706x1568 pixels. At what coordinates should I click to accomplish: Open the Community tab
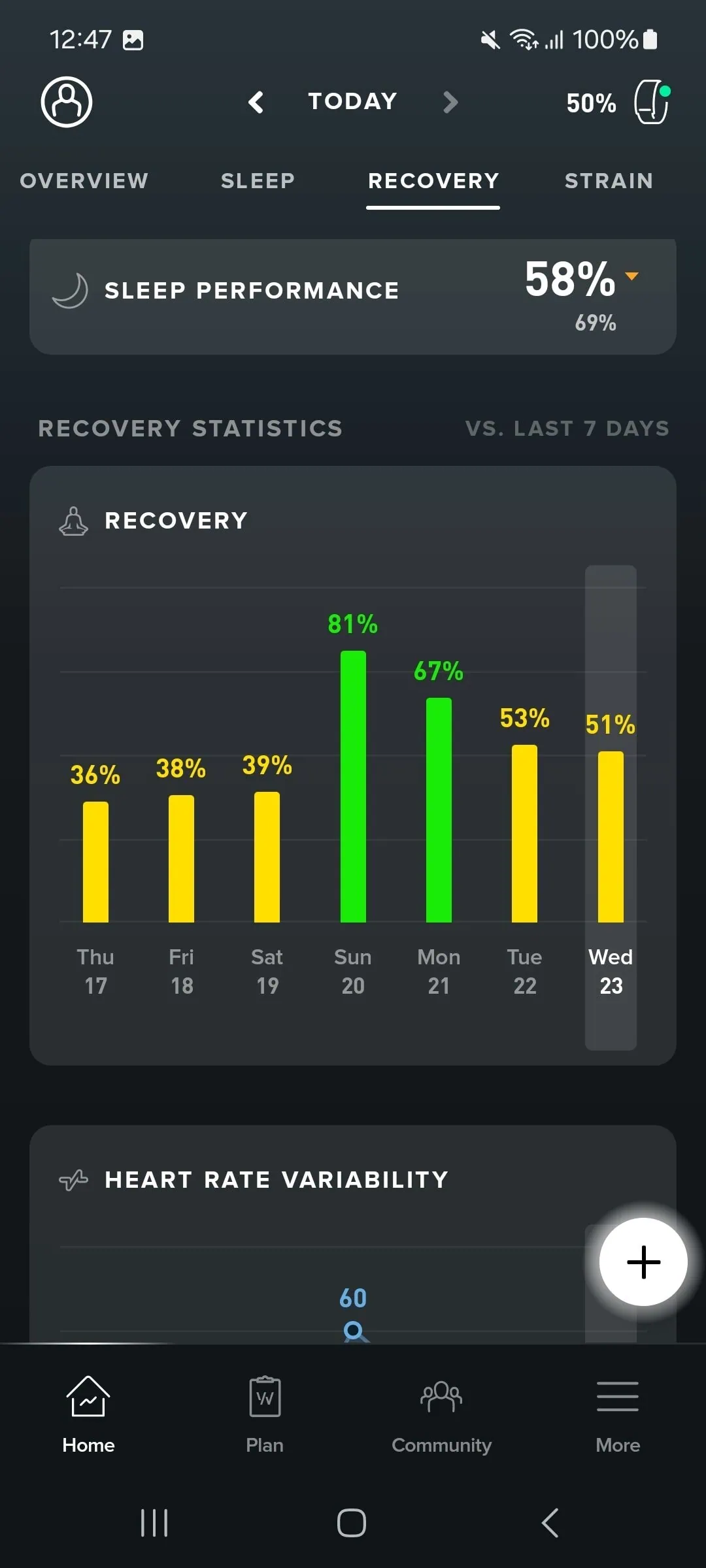tap(441, 1411)
